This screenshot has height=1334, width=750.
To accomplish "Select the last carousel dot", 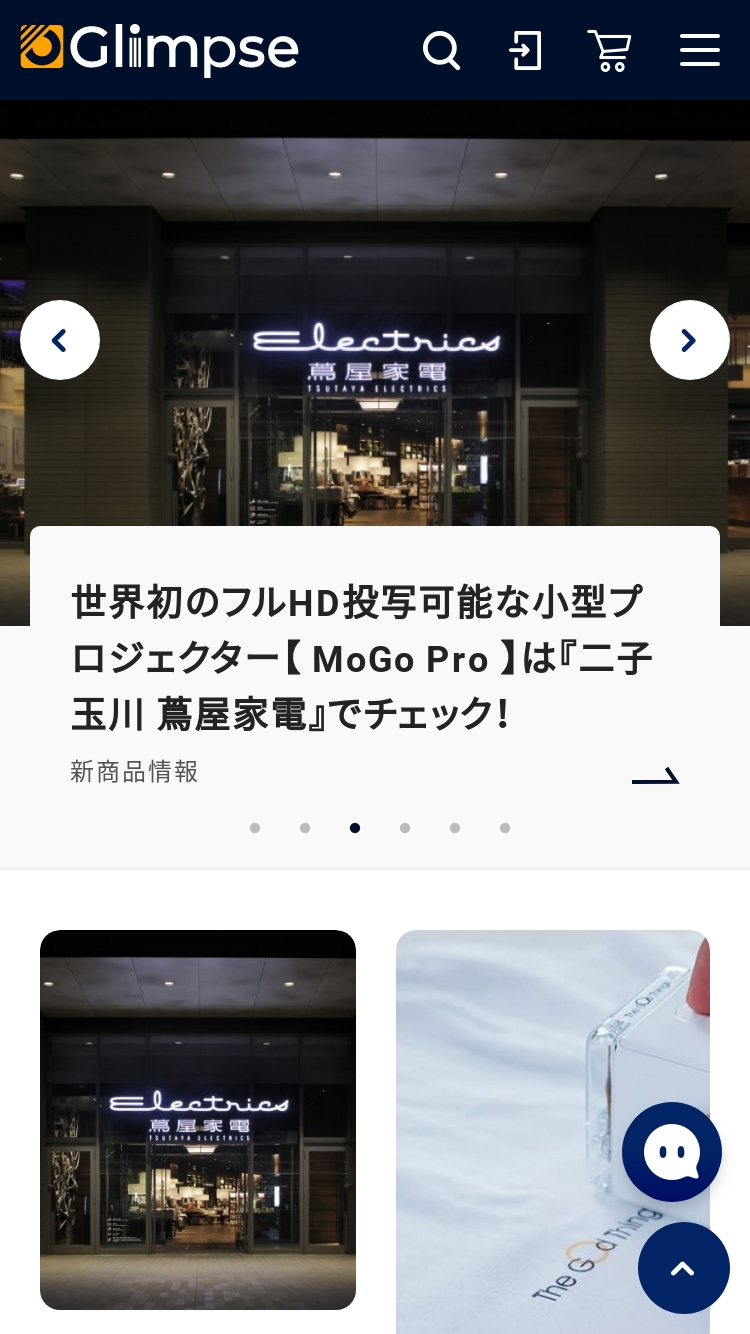I will coord(505,828).
